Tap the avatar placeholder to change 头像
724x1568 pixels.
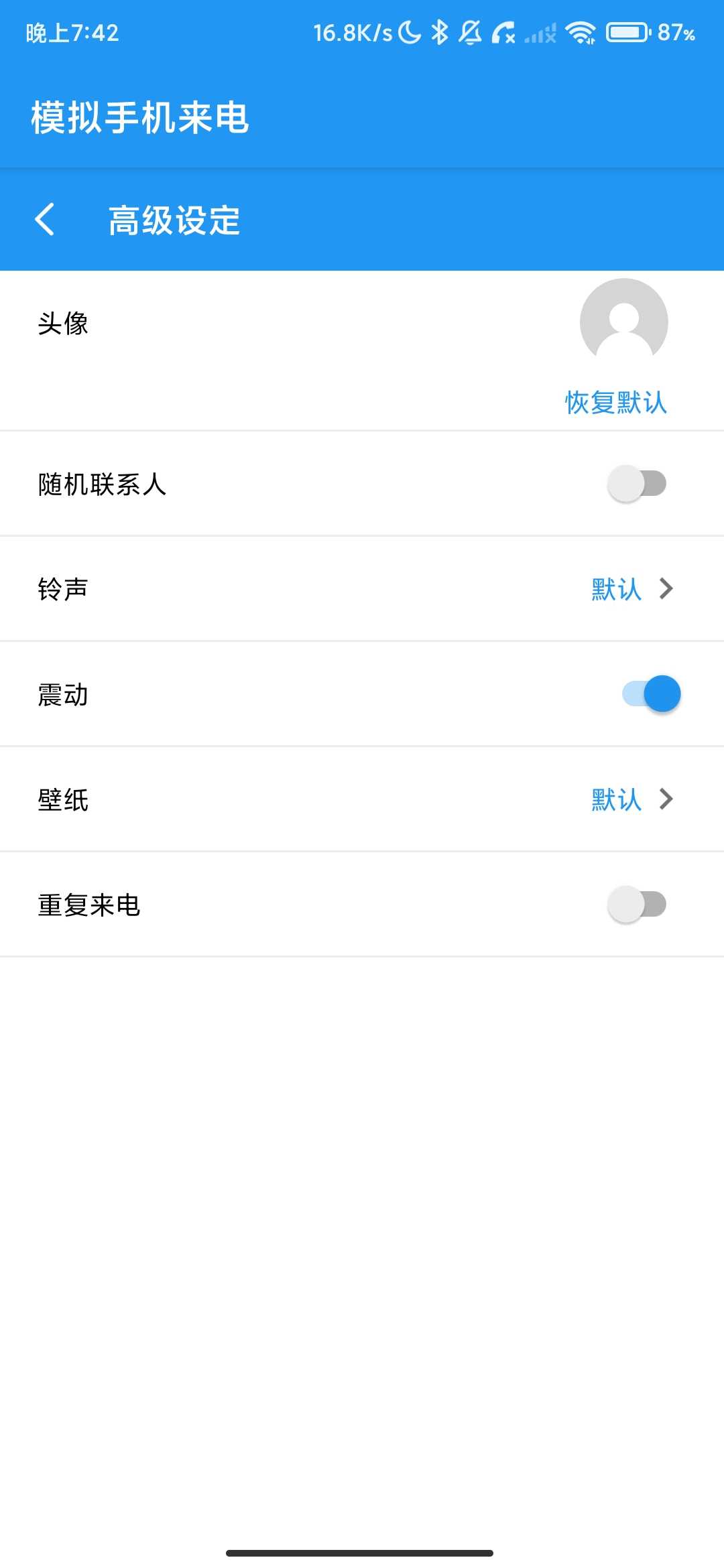click(x=623, y=322)
